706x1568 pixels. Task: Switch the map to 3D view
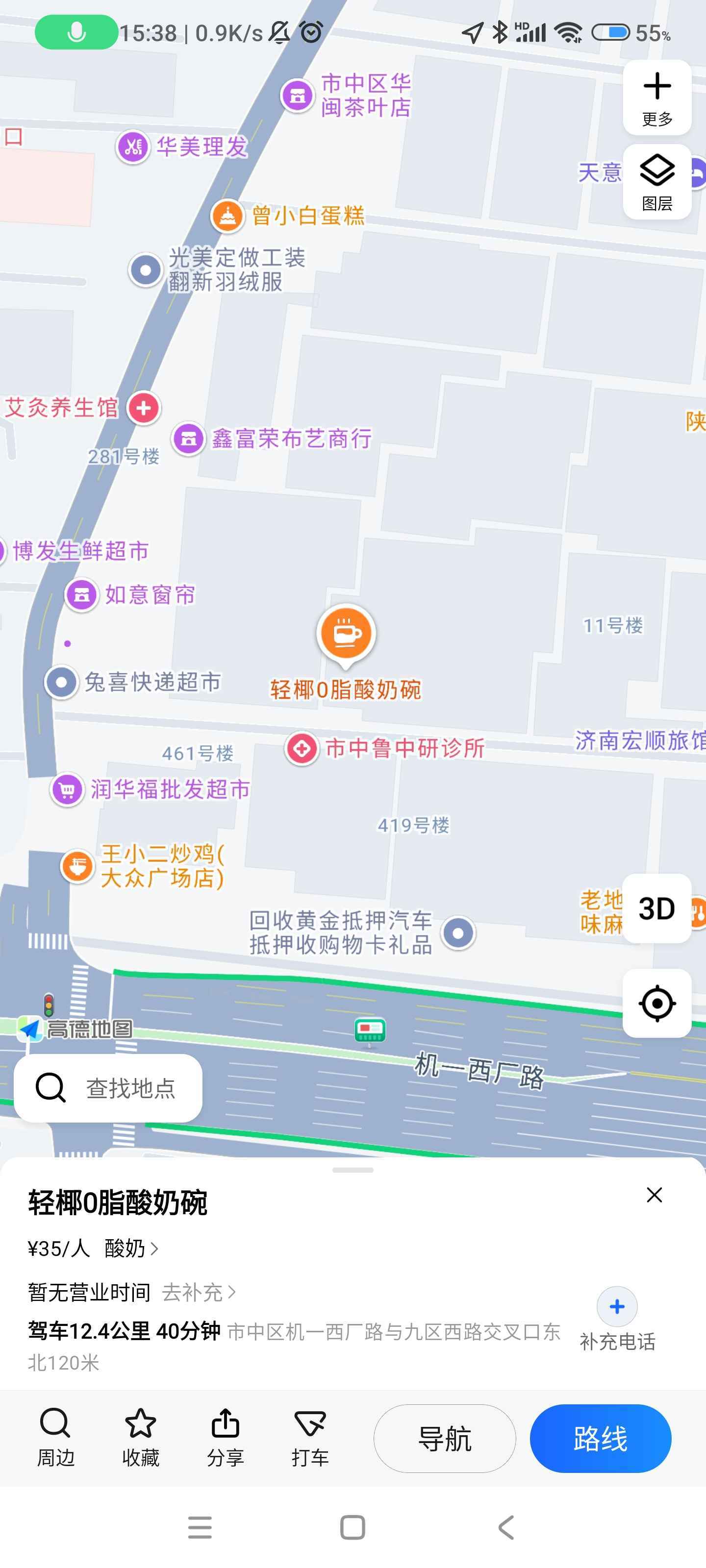point(656,908)
